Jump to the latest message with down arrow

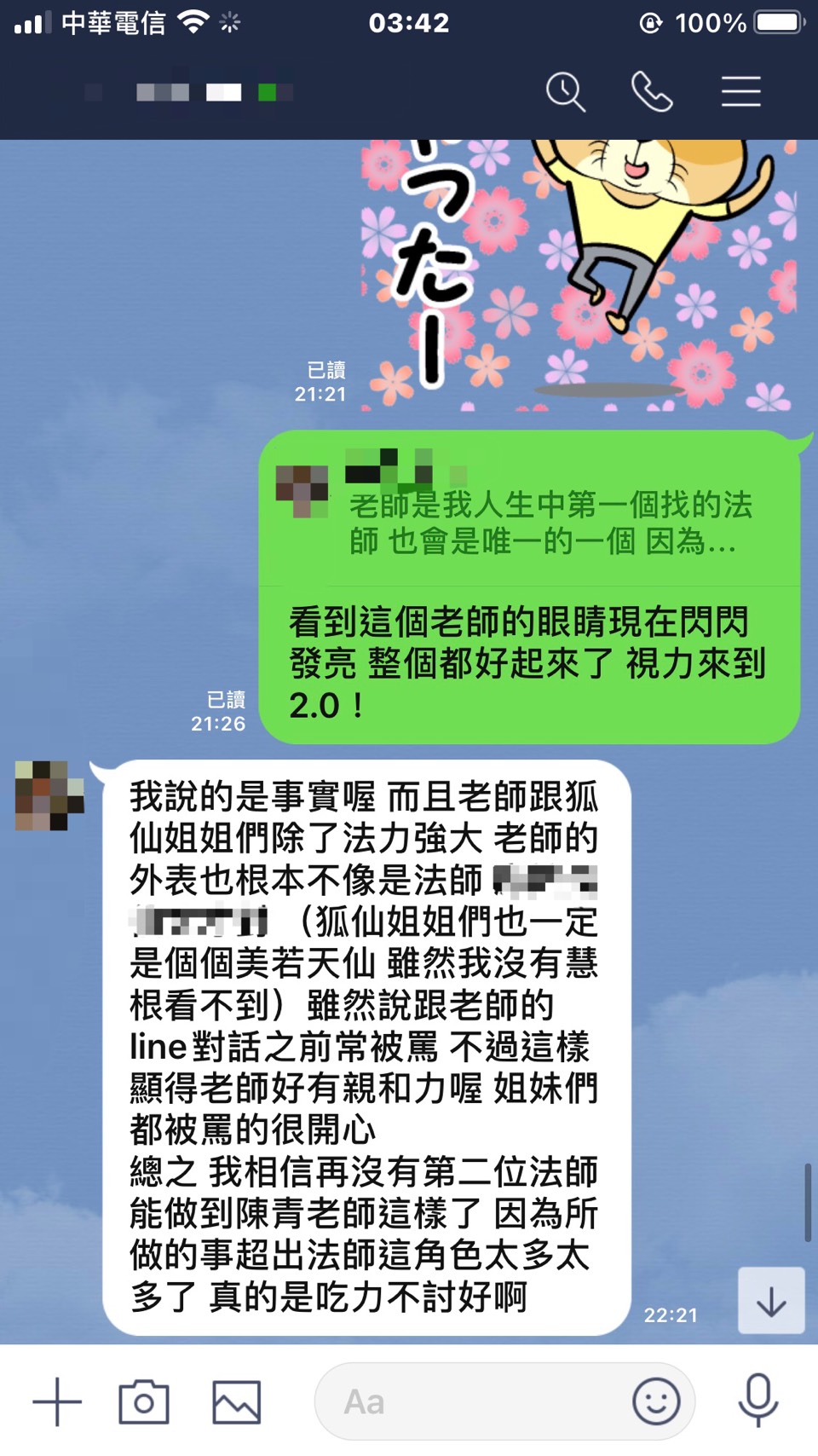(771, 1301)
